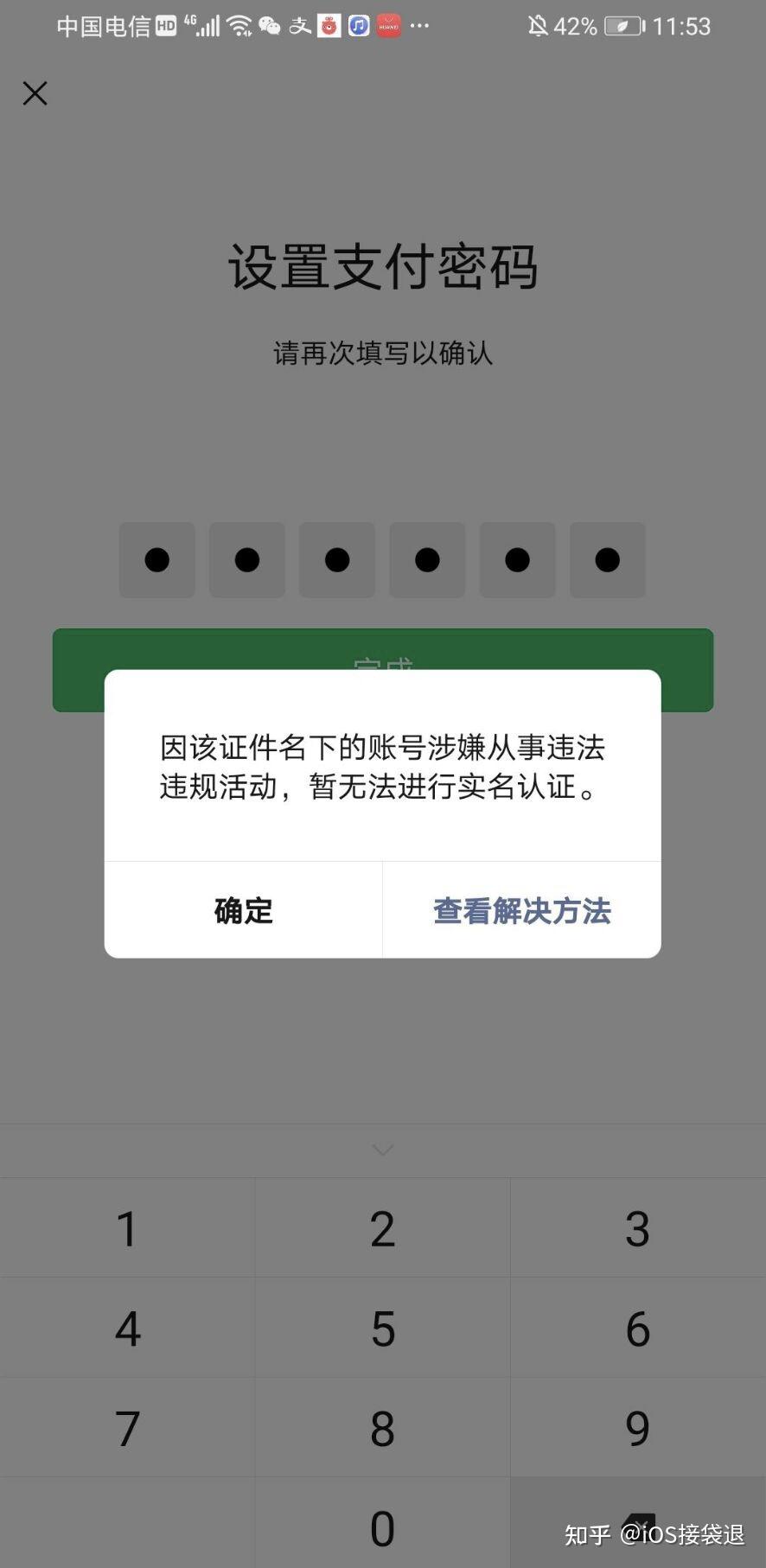This screenshot has height=1568, width=766.
Task: Tap digit 7 on the keypad
Action: 127,1428
